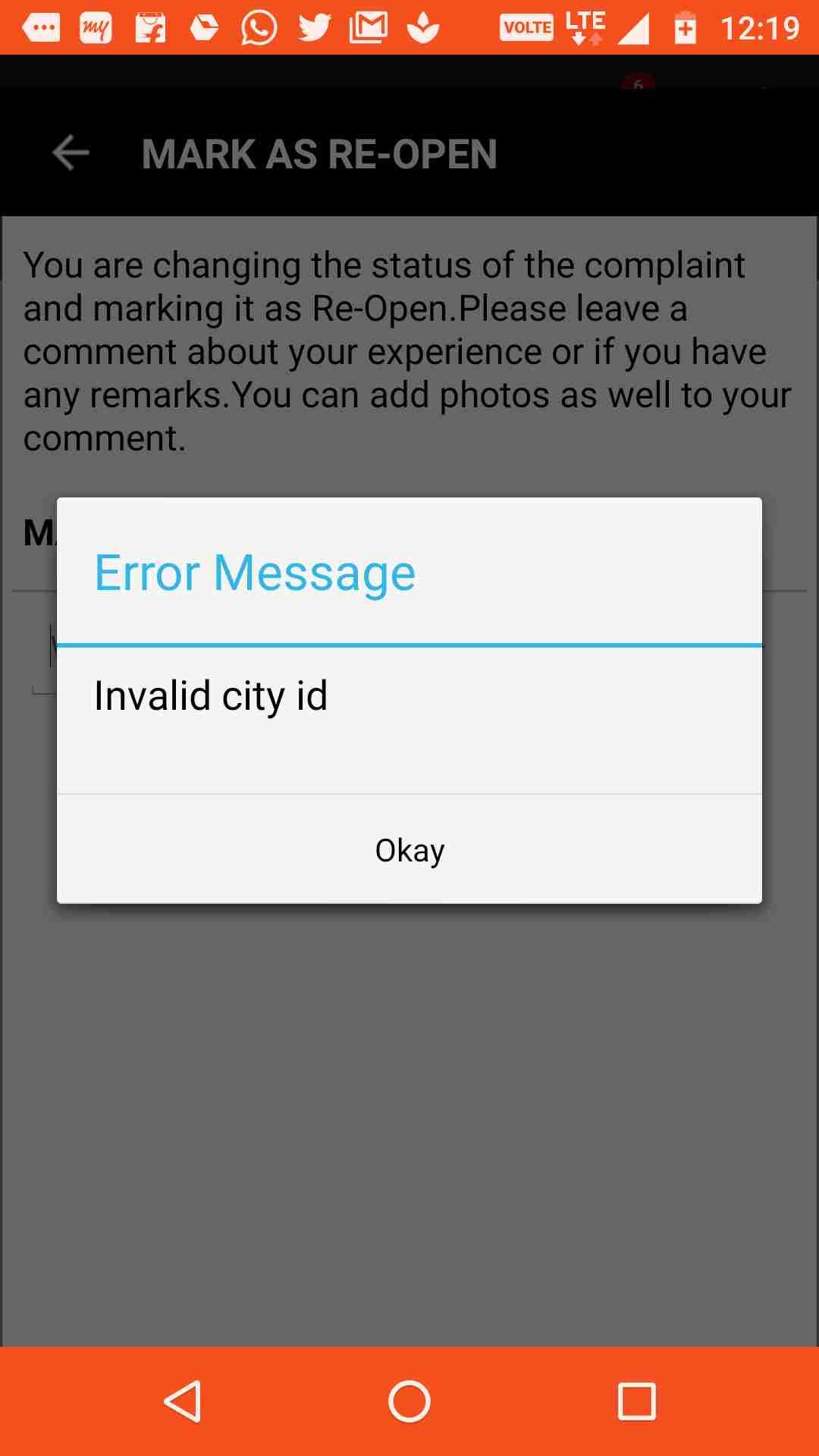Tap the system back button
The height and width of the screenshot is (1456, 819).
183,1401
